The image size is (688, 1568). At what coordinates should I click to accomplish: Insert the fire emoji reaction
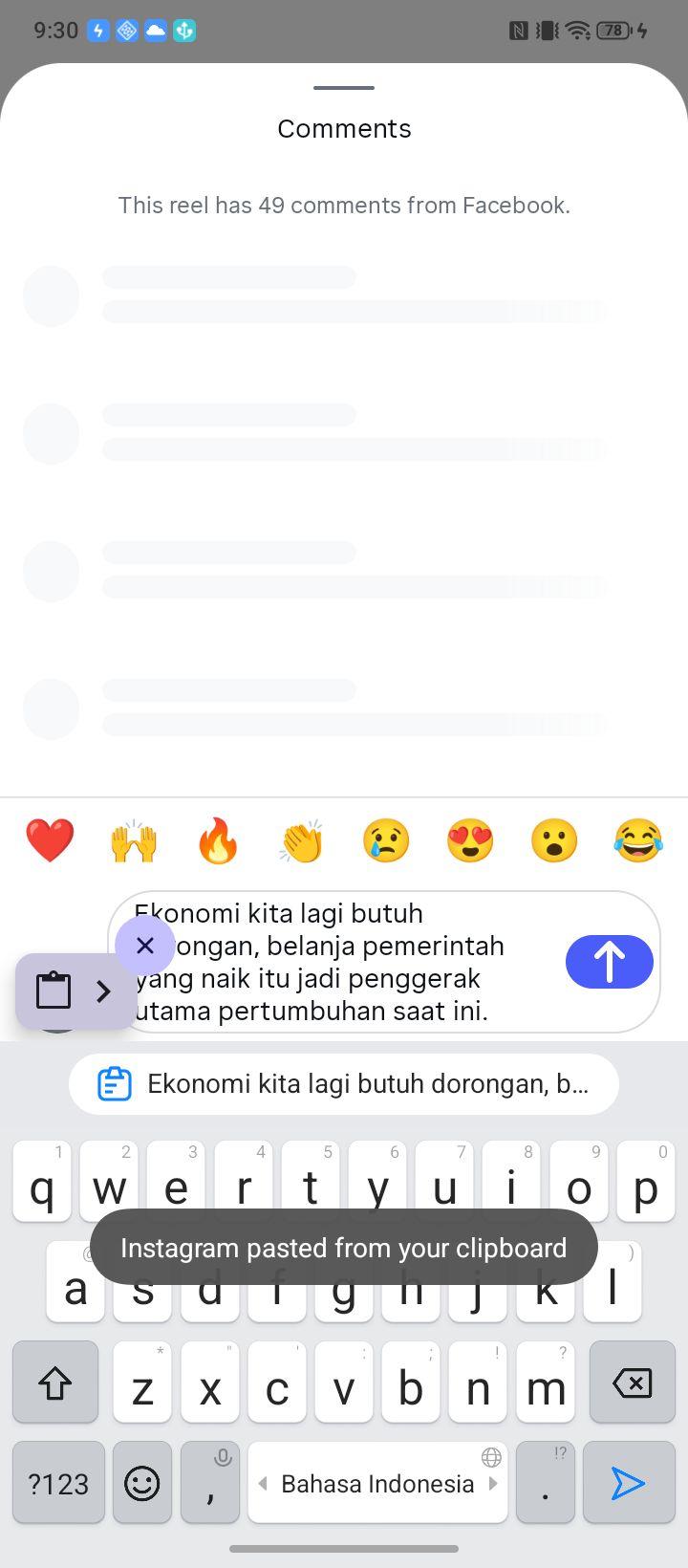pyautogui.click(x=218, y=841)
